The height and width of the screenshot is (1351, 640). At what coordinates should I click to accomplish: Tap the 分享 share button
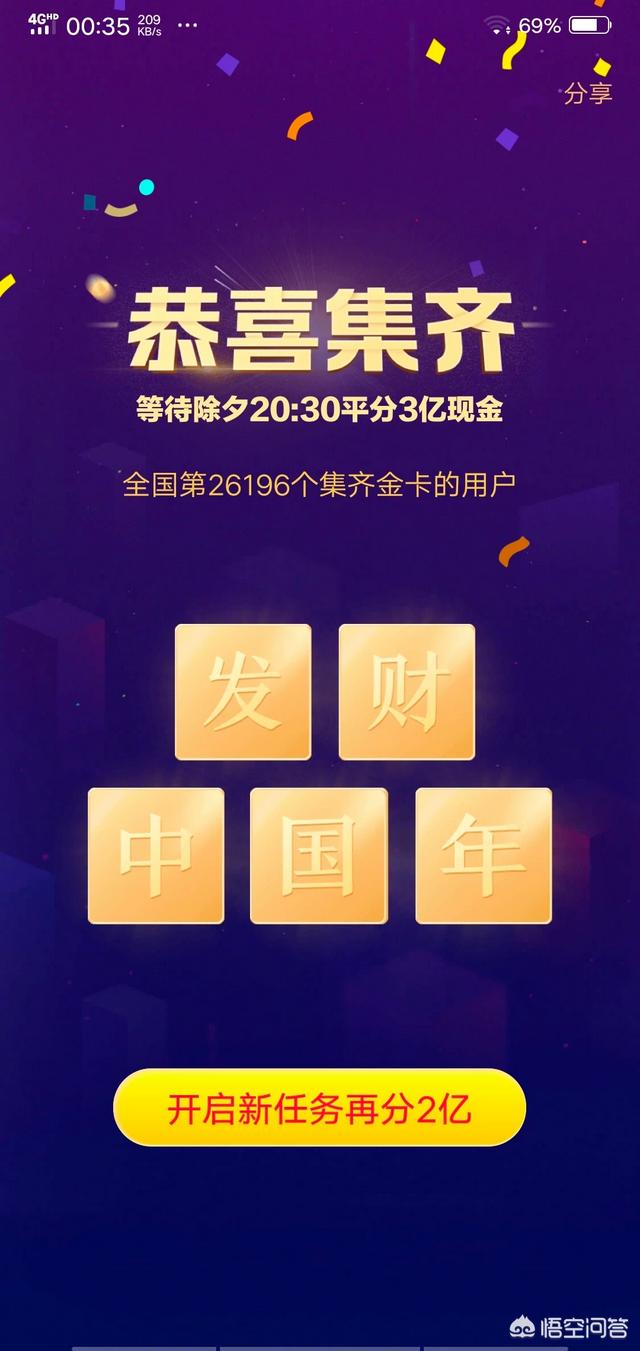pyautogui.click(x=588, y=94)
